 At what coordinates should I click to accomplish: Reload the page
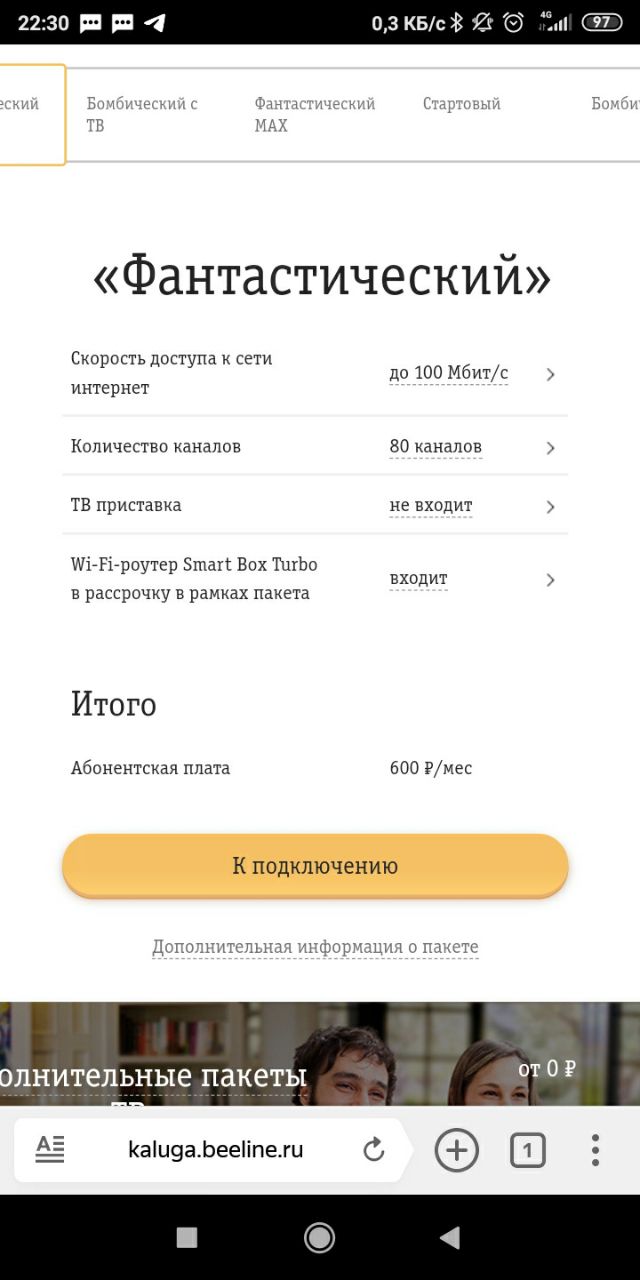pyautogui.click(x=374, y=1150)
